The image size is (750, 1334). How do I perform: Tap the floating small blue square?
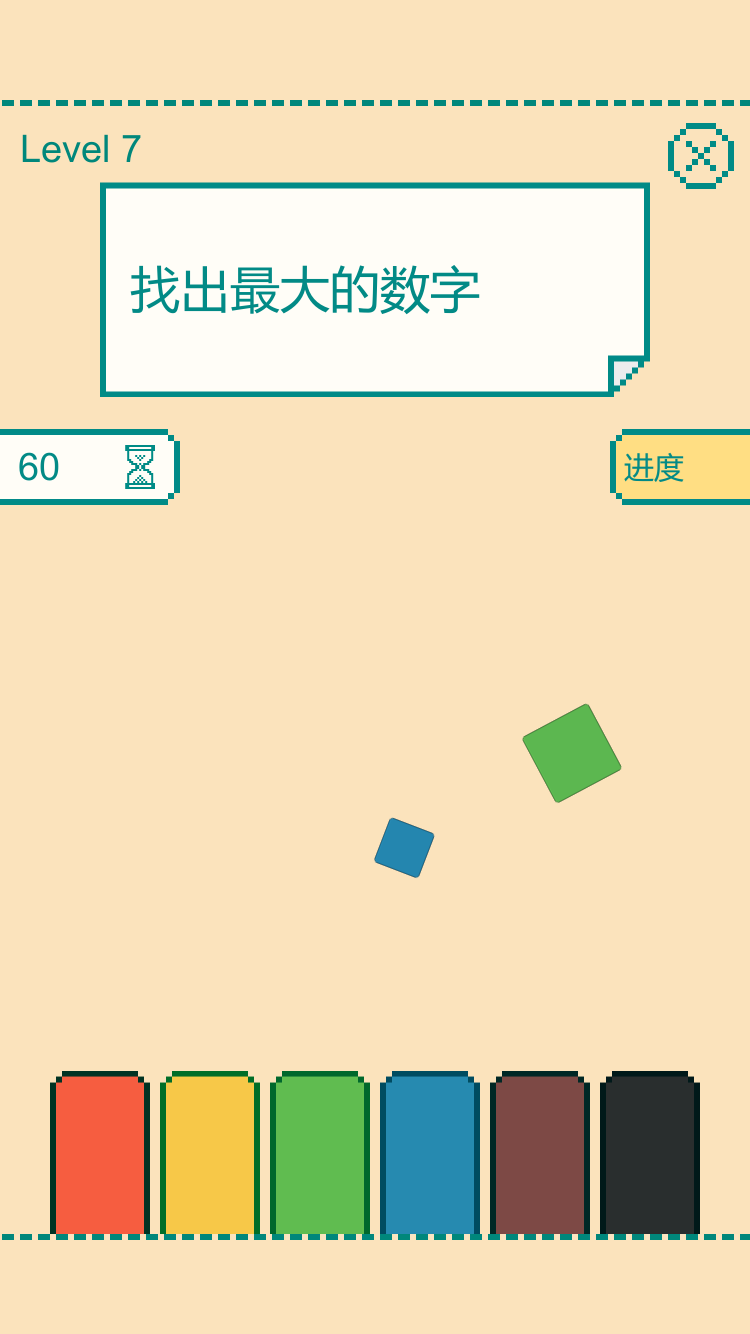click(404, 848)
